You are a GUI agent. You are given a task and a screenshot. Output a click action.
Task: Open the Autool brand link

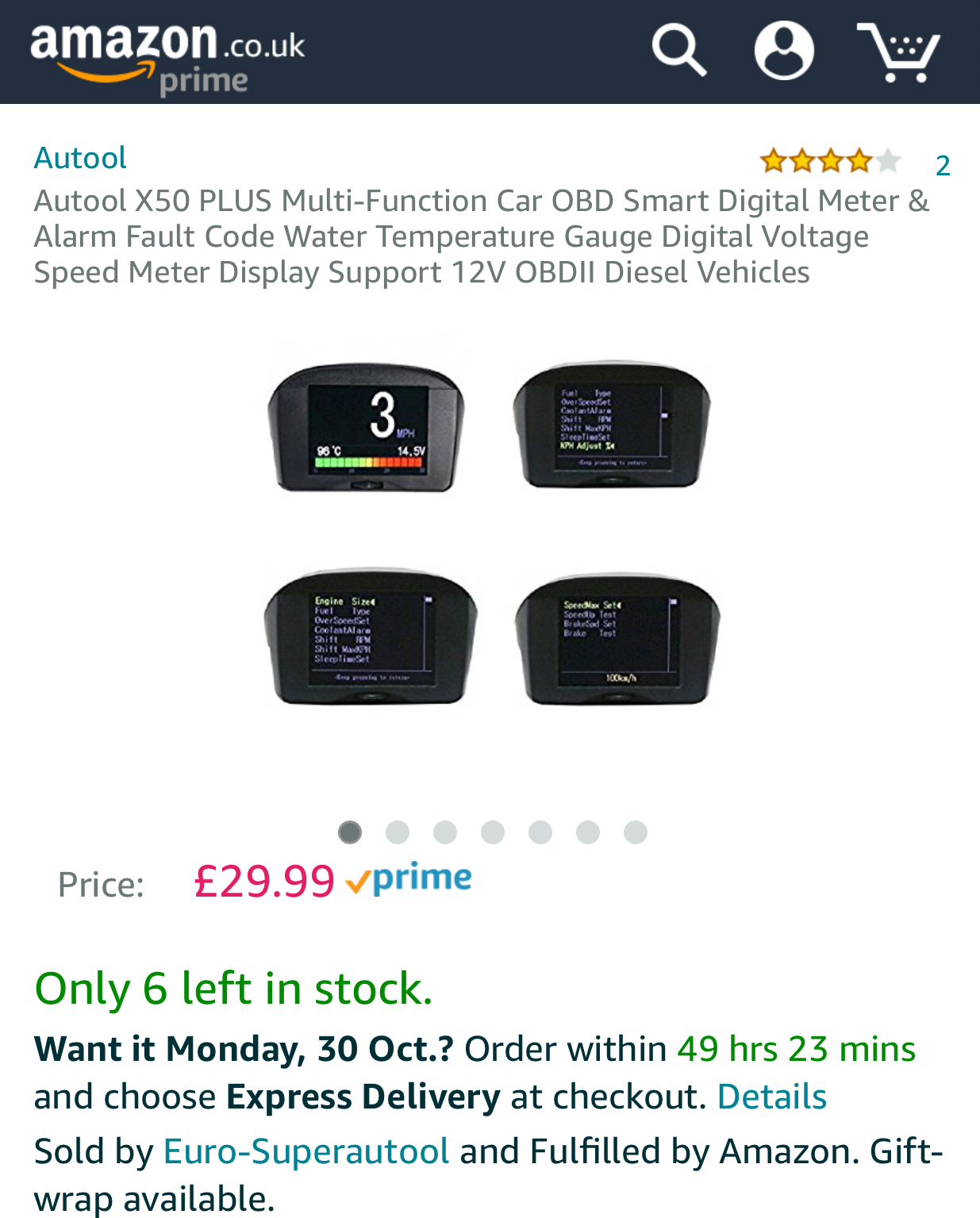[80, 158]
